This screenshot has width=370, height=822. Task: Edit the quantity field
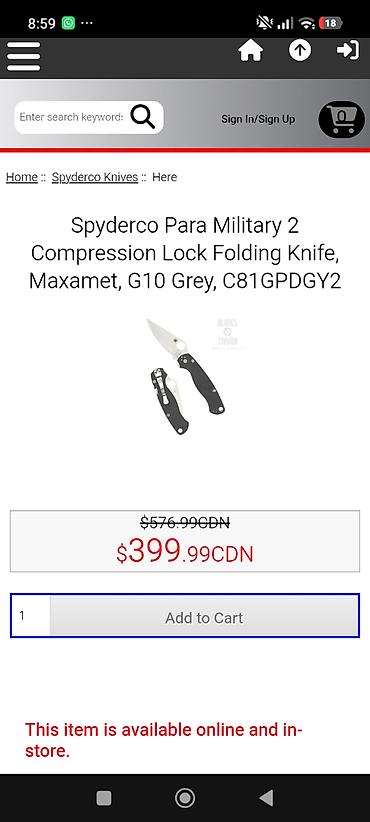30,615
